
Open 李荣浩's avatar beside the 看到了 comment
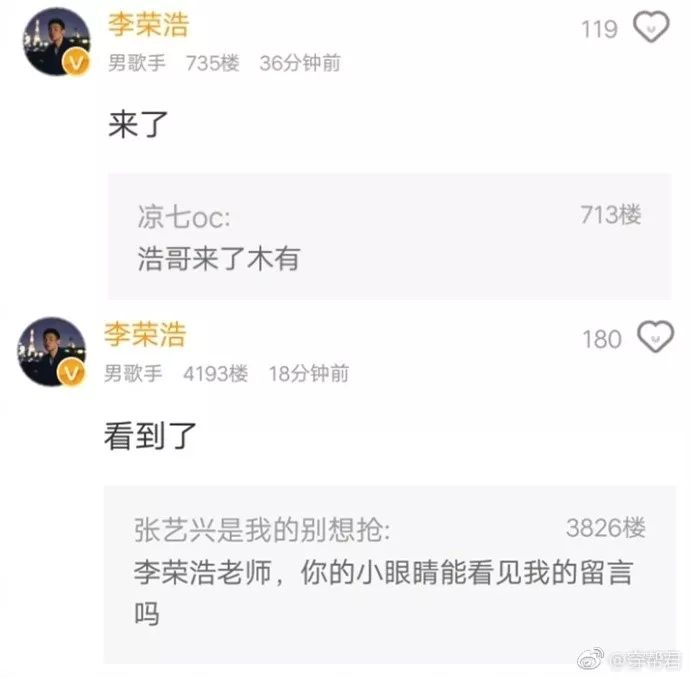pos(52,352)
